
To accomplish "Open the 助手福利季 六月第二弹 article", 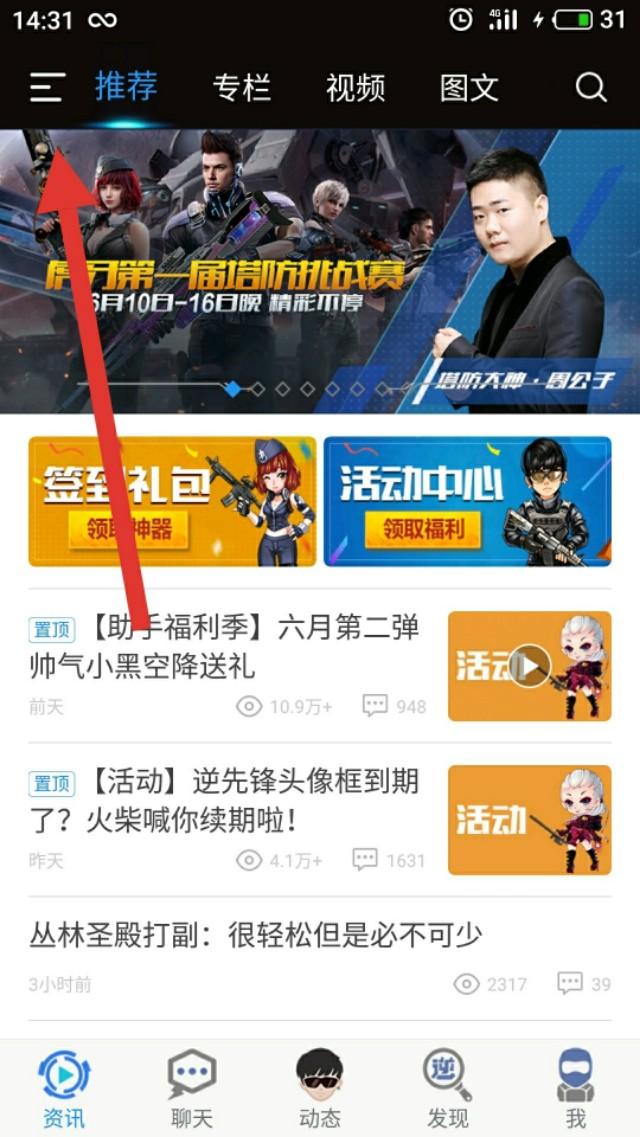I will [x=225, y=646].
